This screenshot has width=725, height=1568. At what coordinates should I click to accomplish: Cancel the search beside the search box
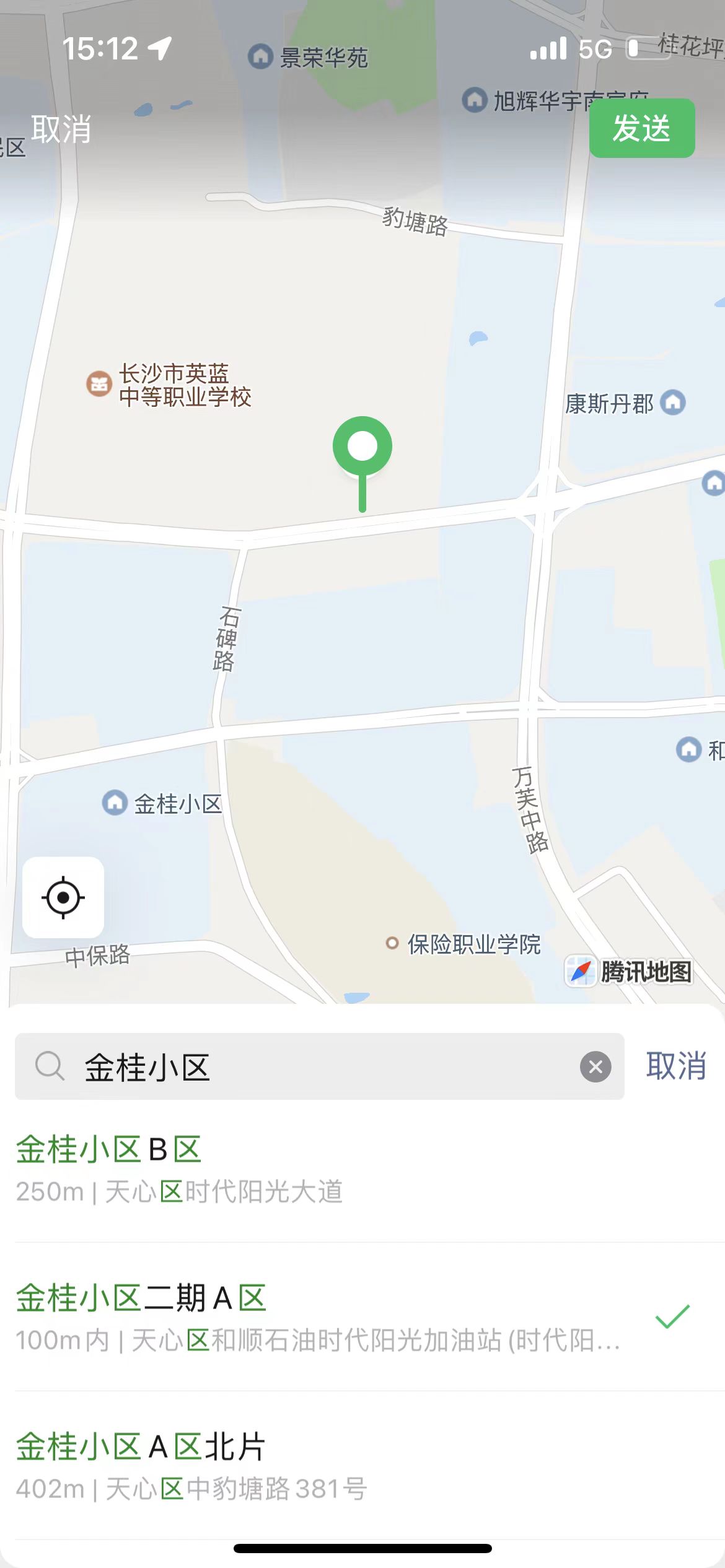click(676, 1066)
